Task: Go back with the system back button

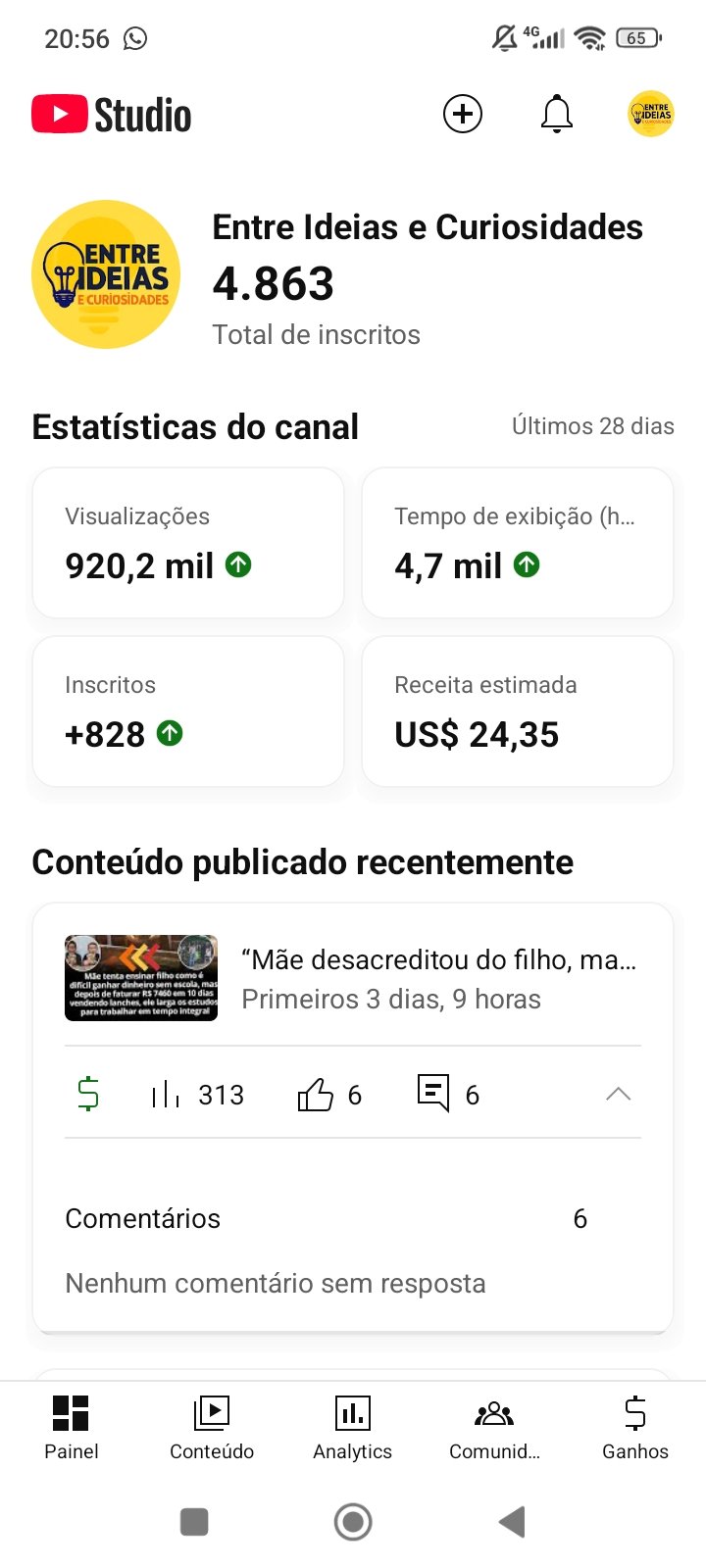Action: click(512, 1522)
